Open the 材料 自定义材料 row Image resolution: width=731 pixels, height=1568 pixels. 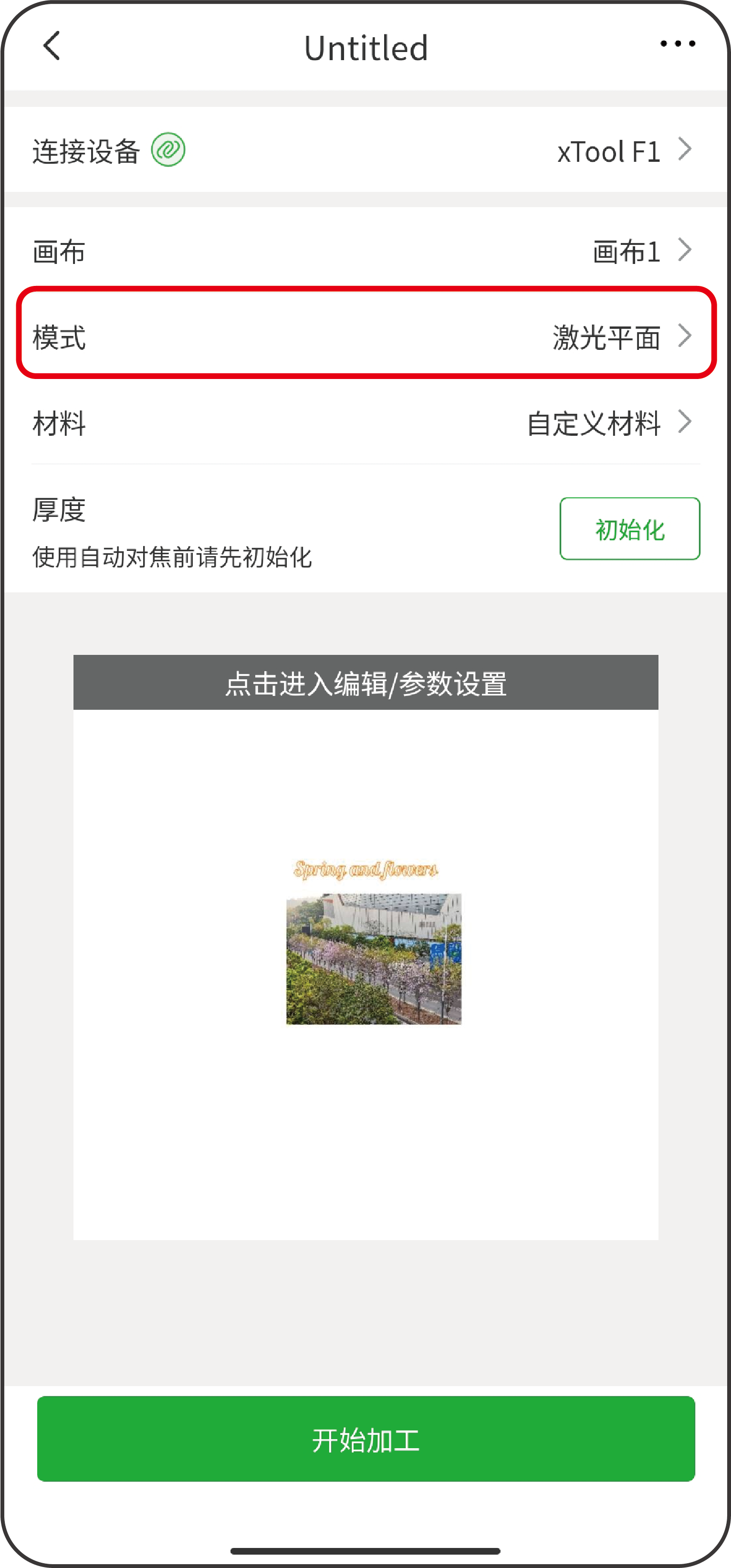pos(365,422)
